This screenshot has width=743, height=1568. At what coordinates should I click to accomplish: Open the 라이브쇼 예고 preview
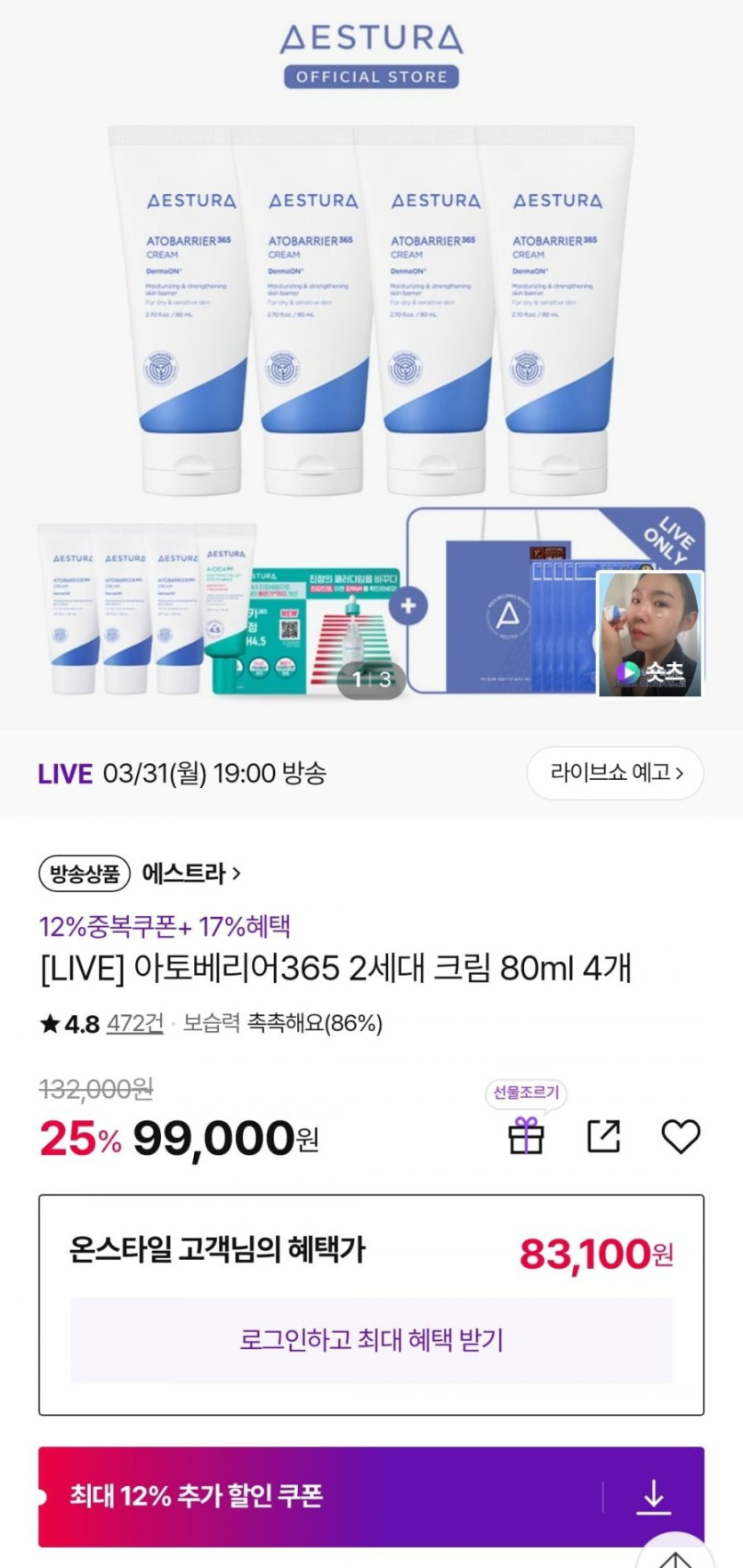click(x=615, y=773)
